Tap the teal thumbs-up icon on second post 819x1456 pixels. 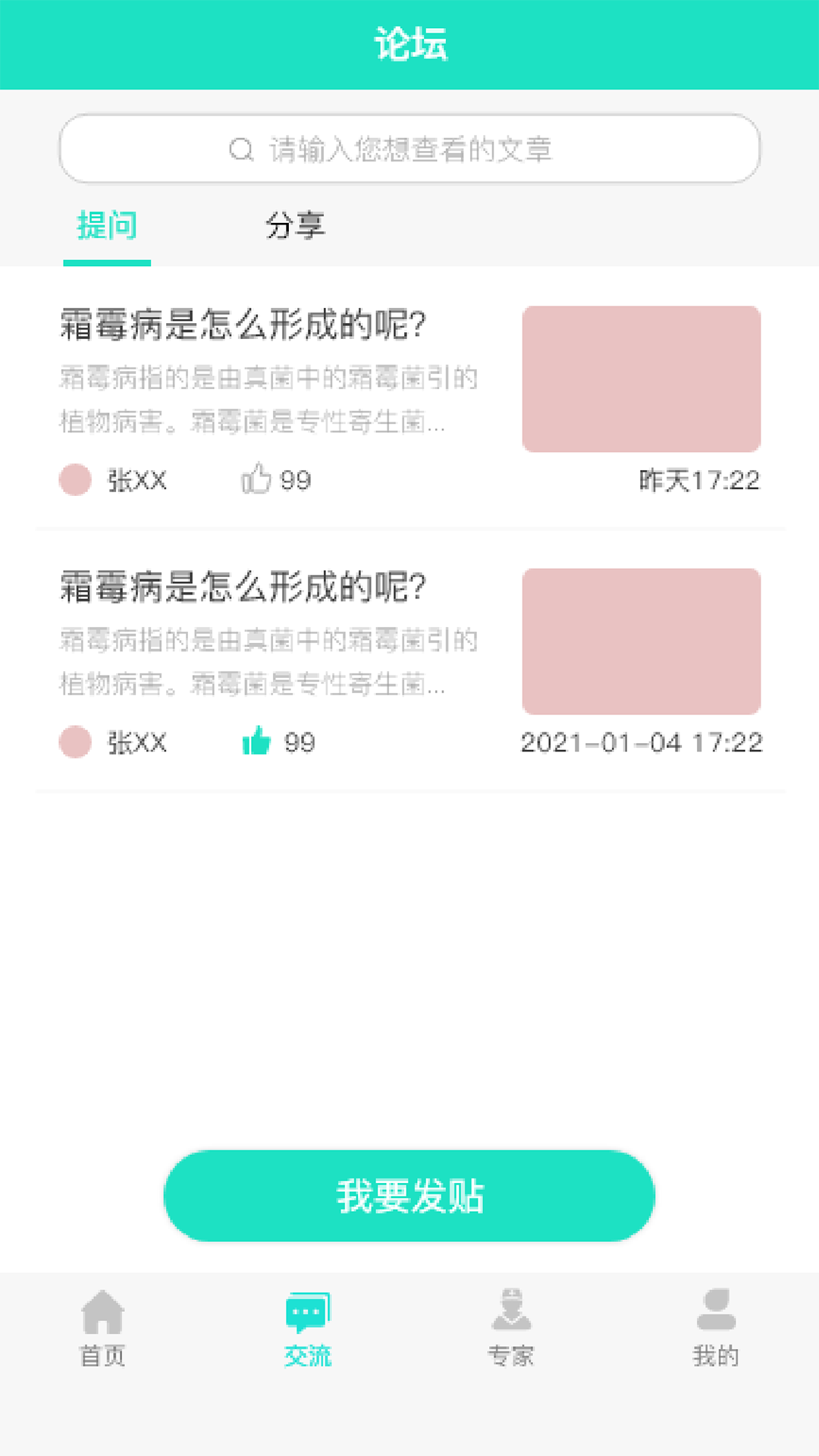click(x=258, y=742)
